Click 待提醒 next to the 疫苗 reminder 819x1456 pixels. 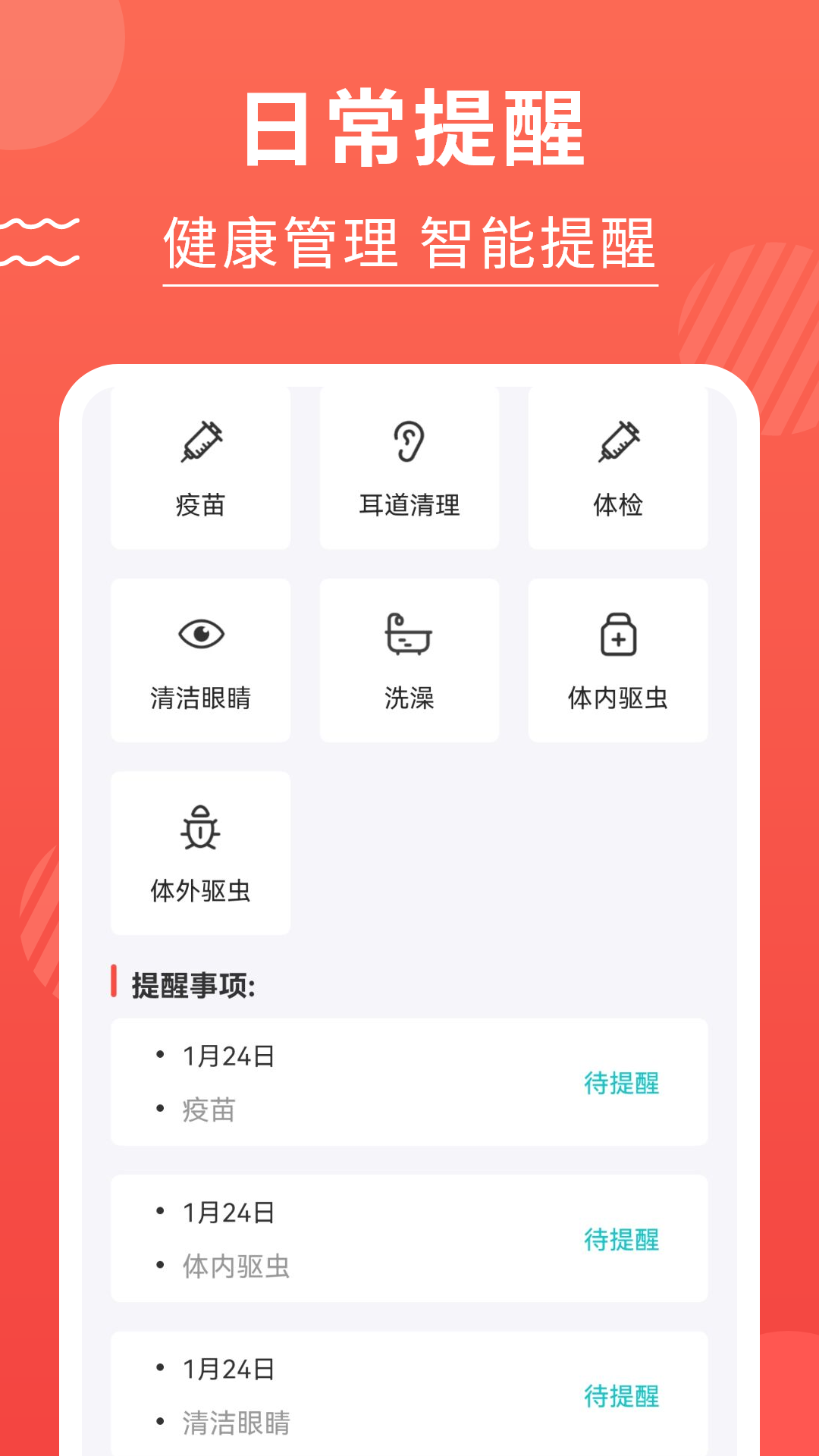621,1084
